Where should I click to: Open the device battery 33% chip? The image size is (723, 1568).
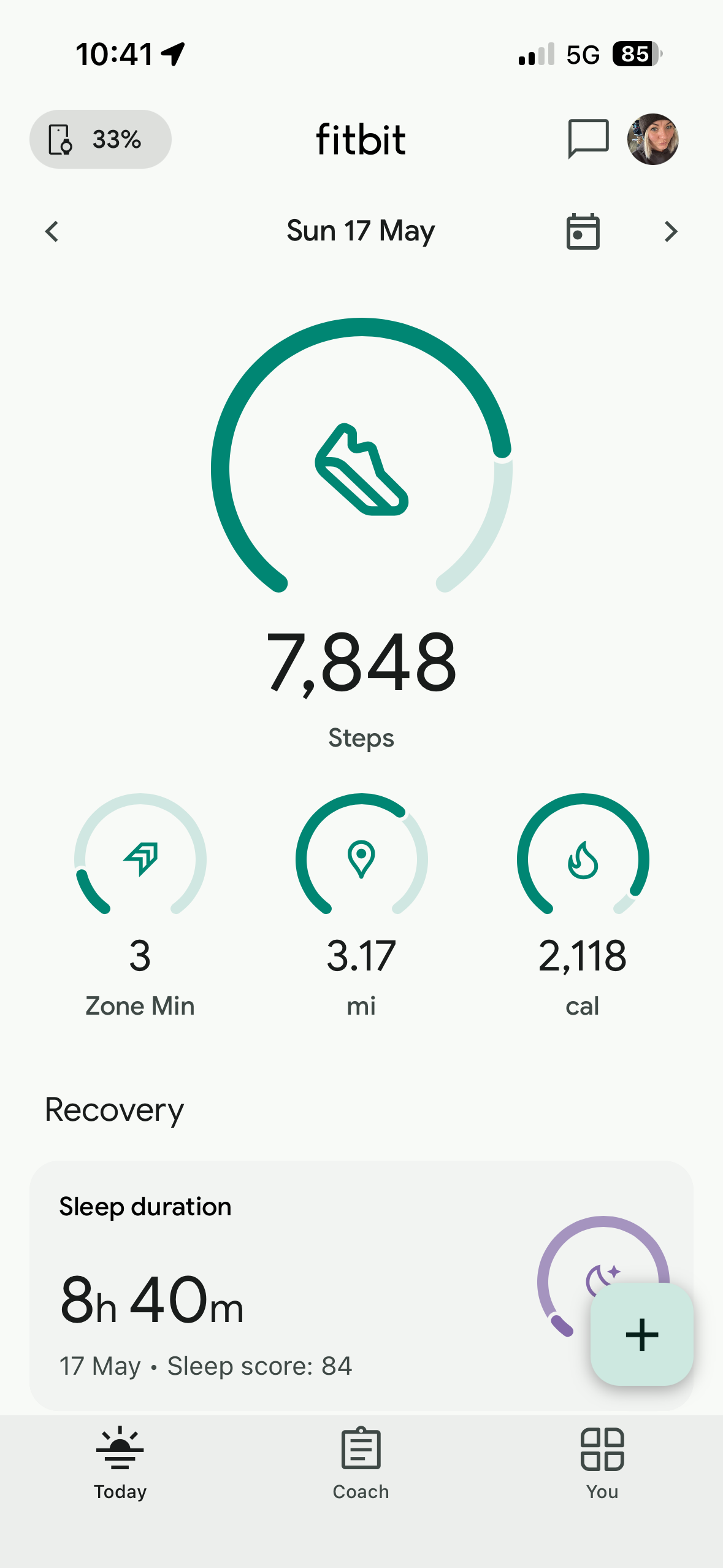101,139
